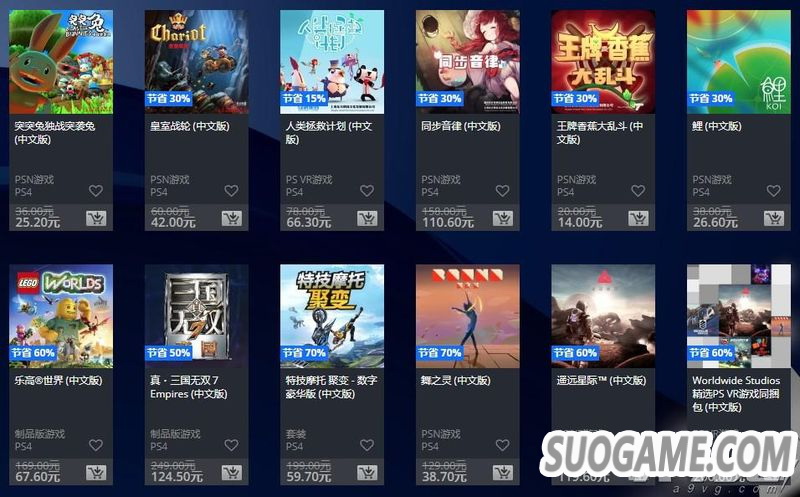This screenshot has height=497, width=800.
Task: Add 鲤 to the shopping cart
Action: (773, 218)
